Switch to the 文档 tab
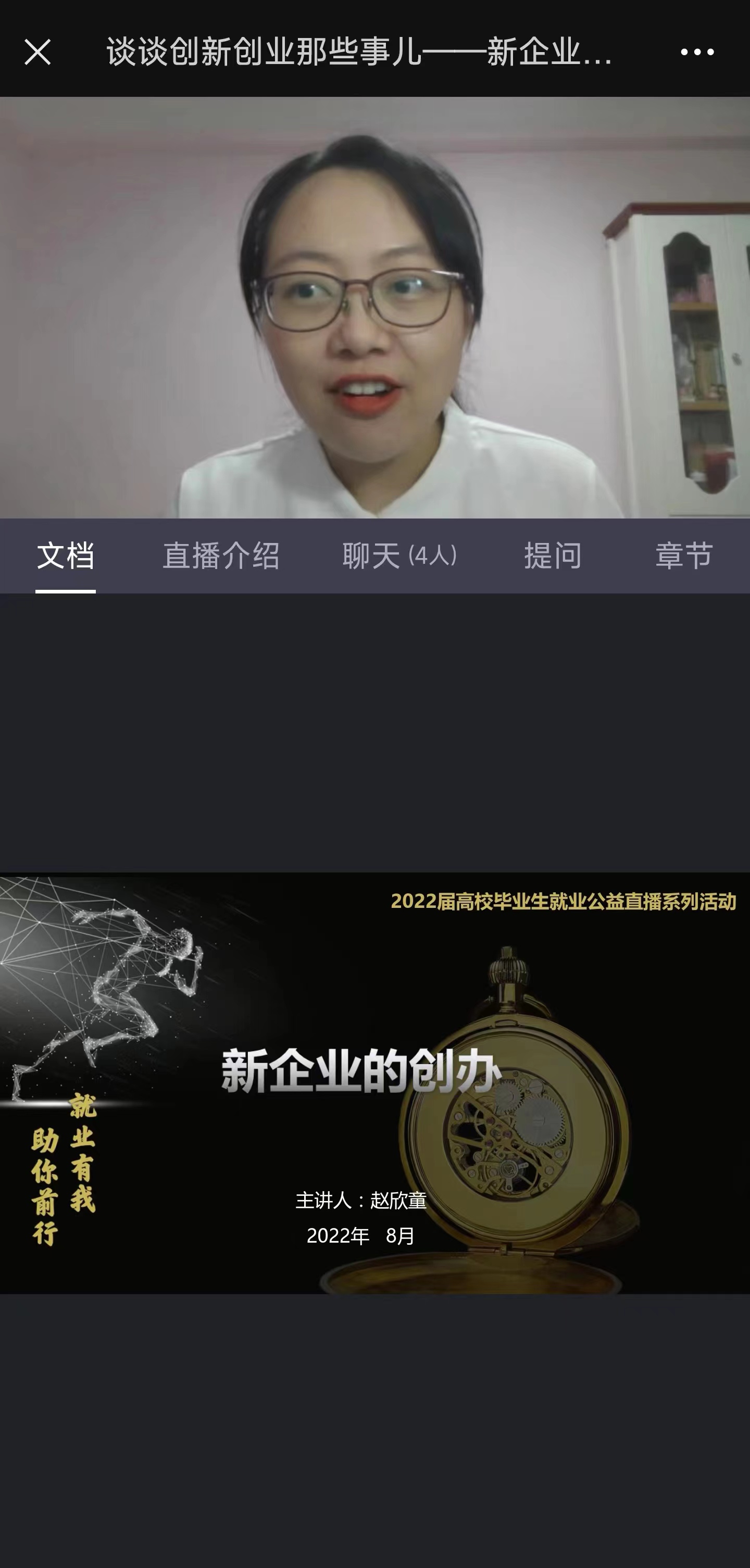The width and height of the screenshot is (750, 1568). pos(65,555)
